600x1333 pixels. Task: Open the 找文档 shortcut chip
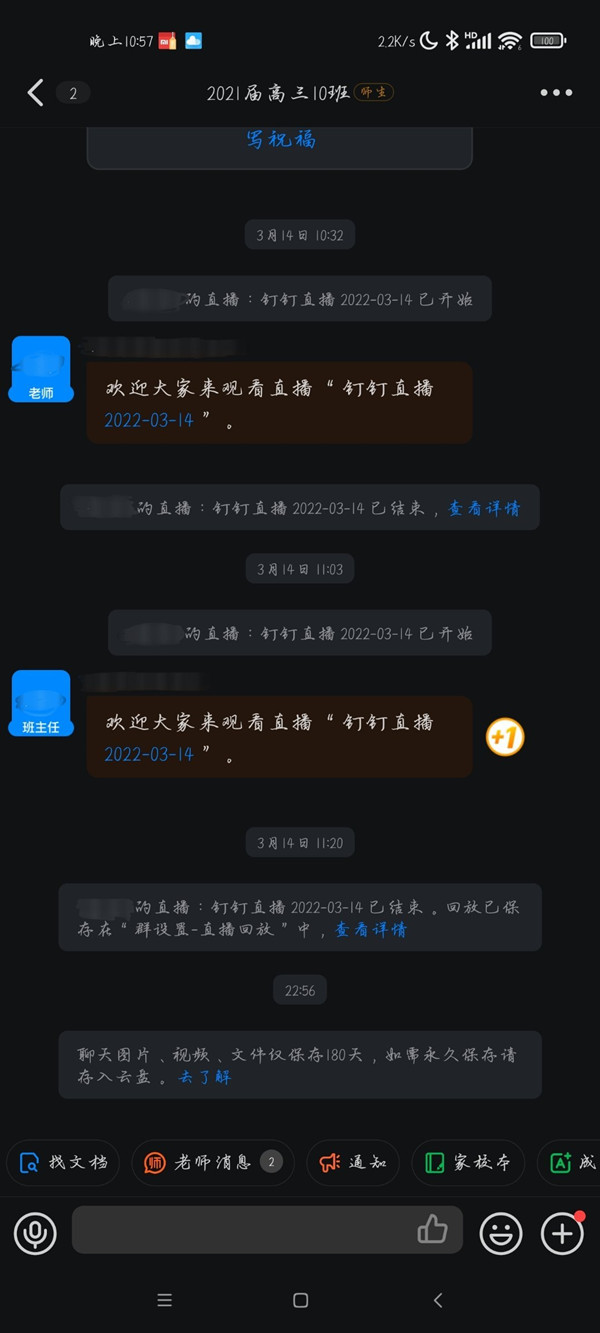pos(63,1162)
